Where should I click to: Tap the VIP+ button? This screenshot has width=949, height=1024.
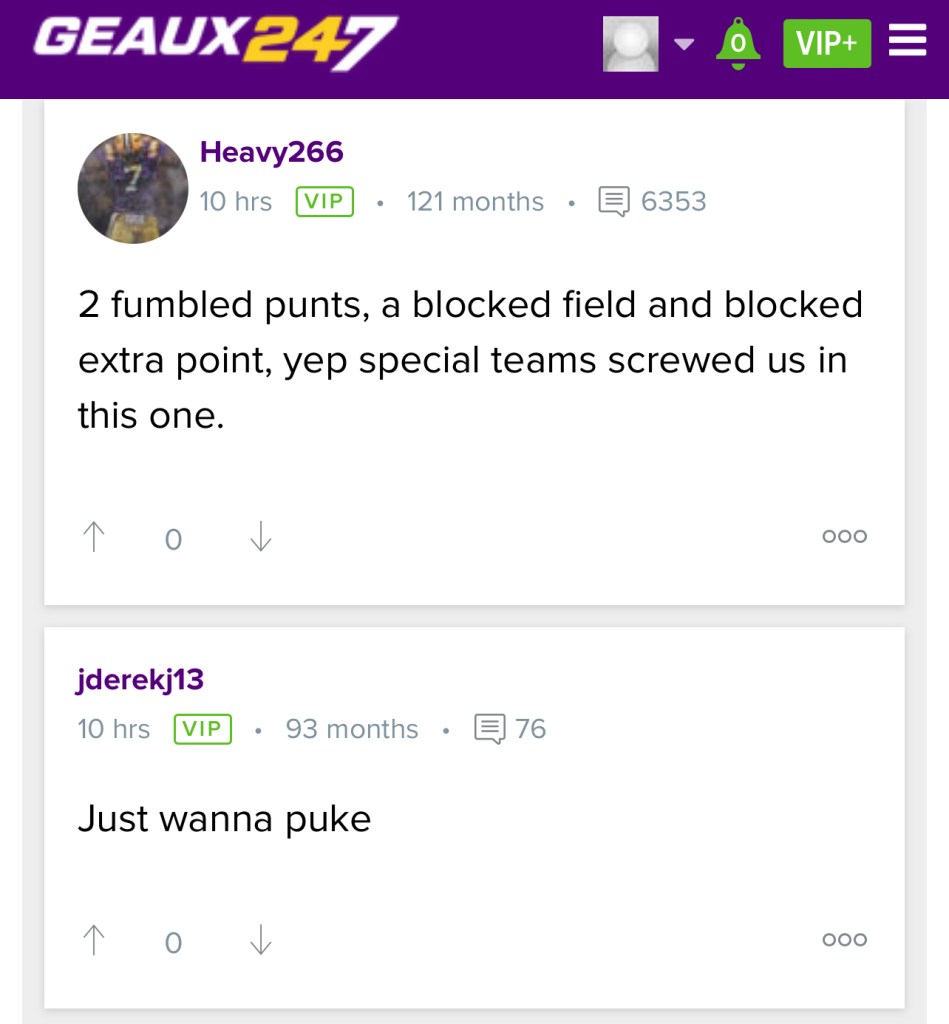[x=826, y=43]
